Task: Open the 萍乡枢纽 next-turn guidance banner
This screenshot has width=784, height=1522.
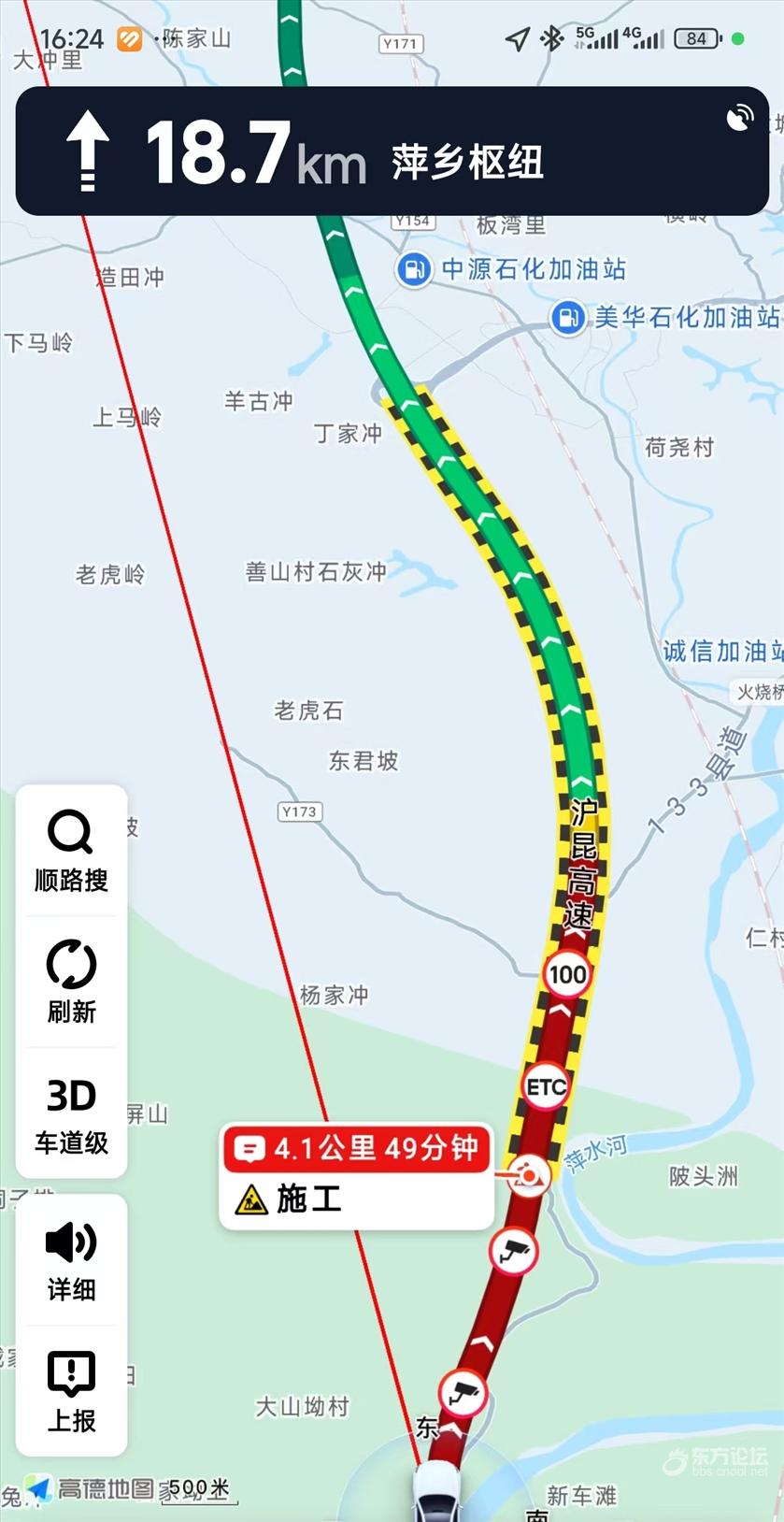Action: pos(392,151)
